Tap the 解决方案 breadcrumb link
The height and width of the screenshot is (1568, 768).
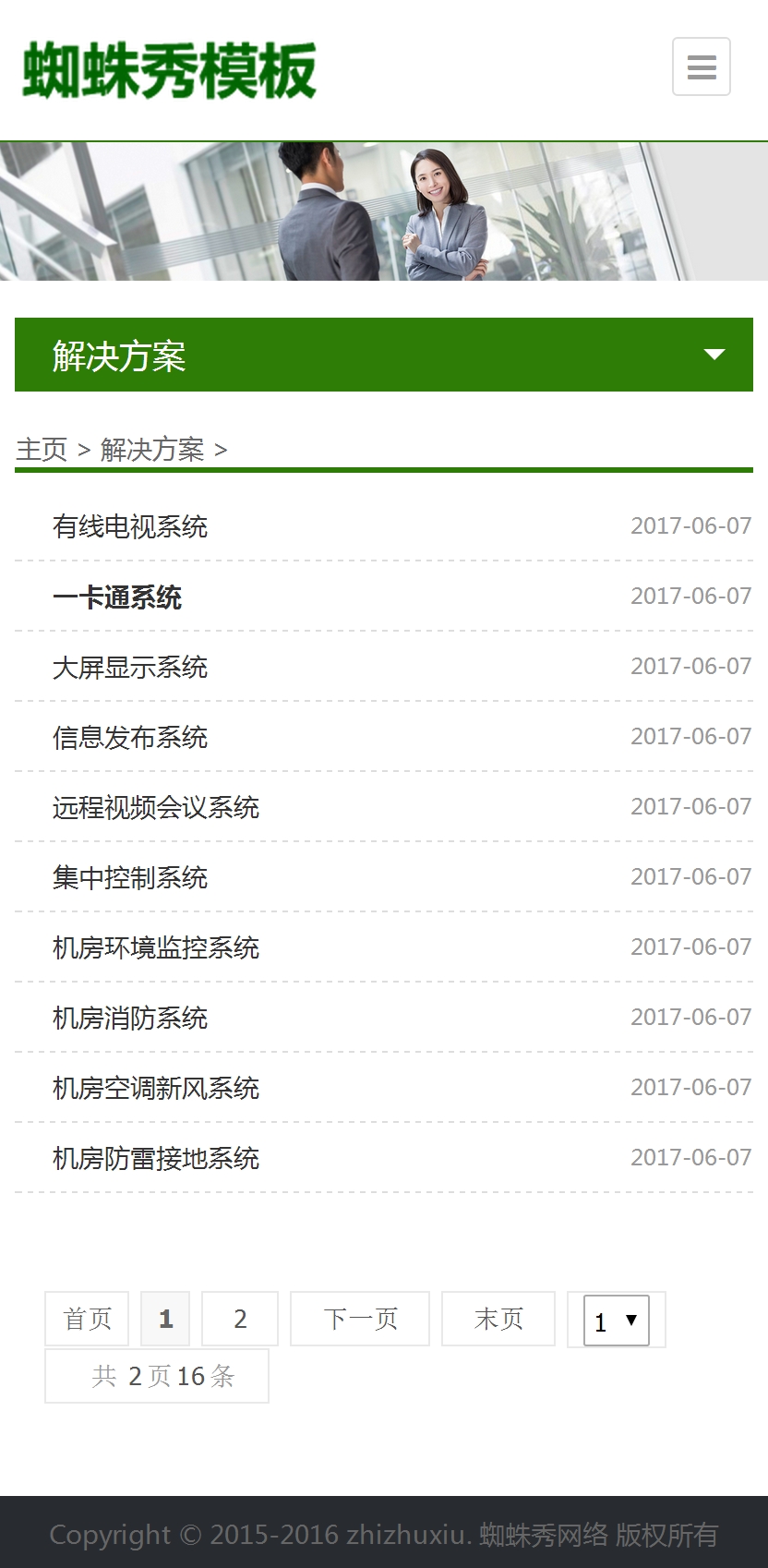pyautogui.click(x=152, y=450)
